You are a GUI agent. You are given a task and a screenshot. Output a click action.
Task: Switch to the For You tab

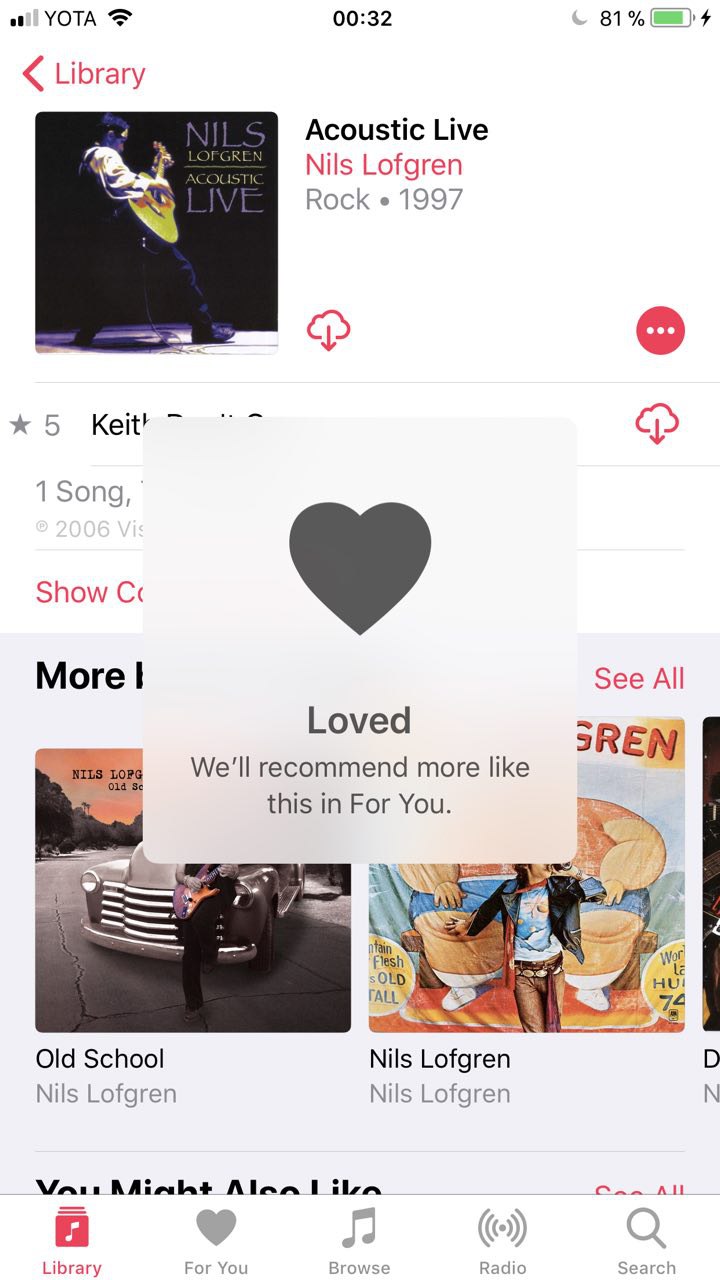216,1241
